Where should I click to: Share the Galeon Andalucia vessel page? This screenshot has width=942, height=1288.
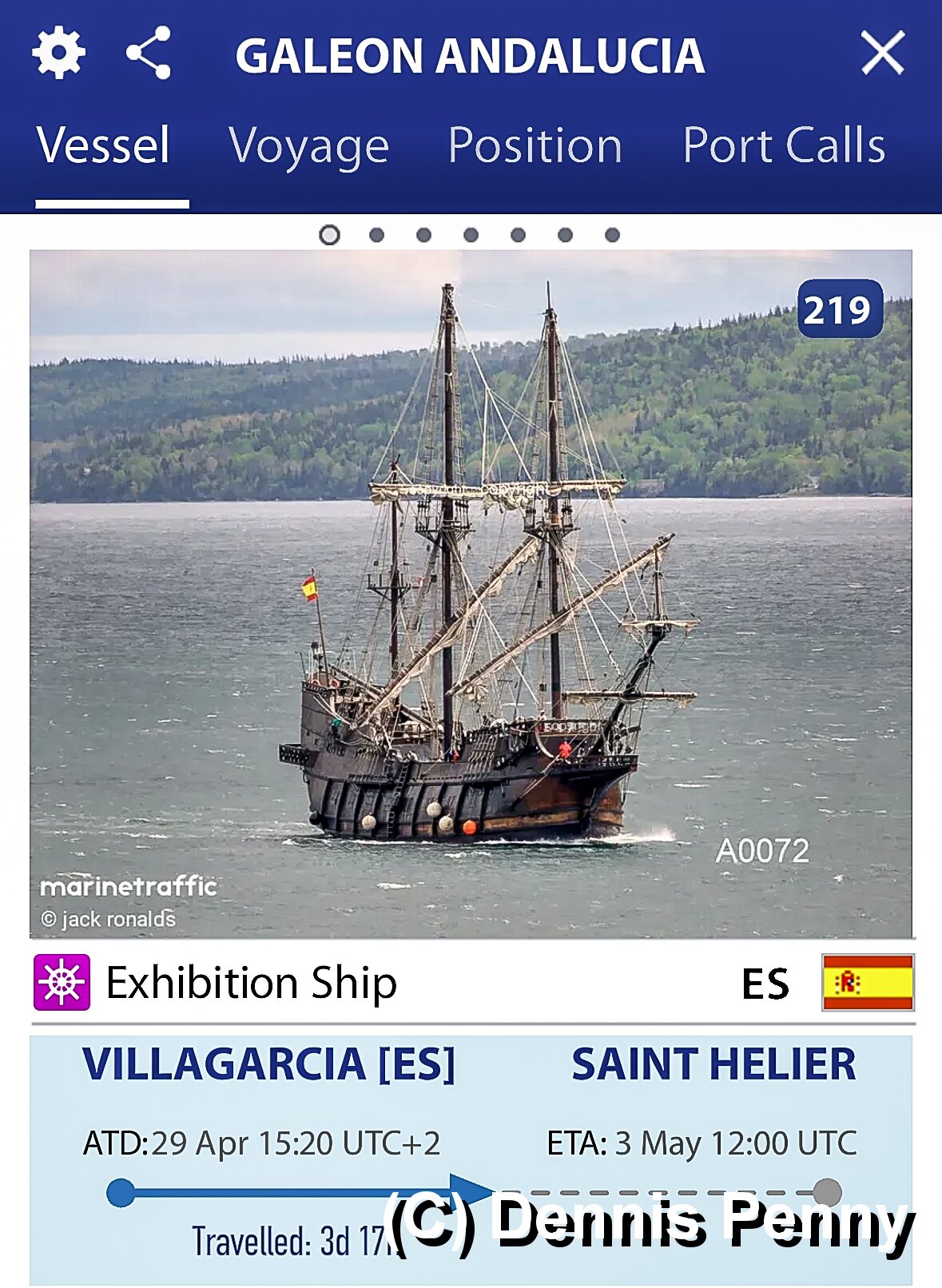149,54
